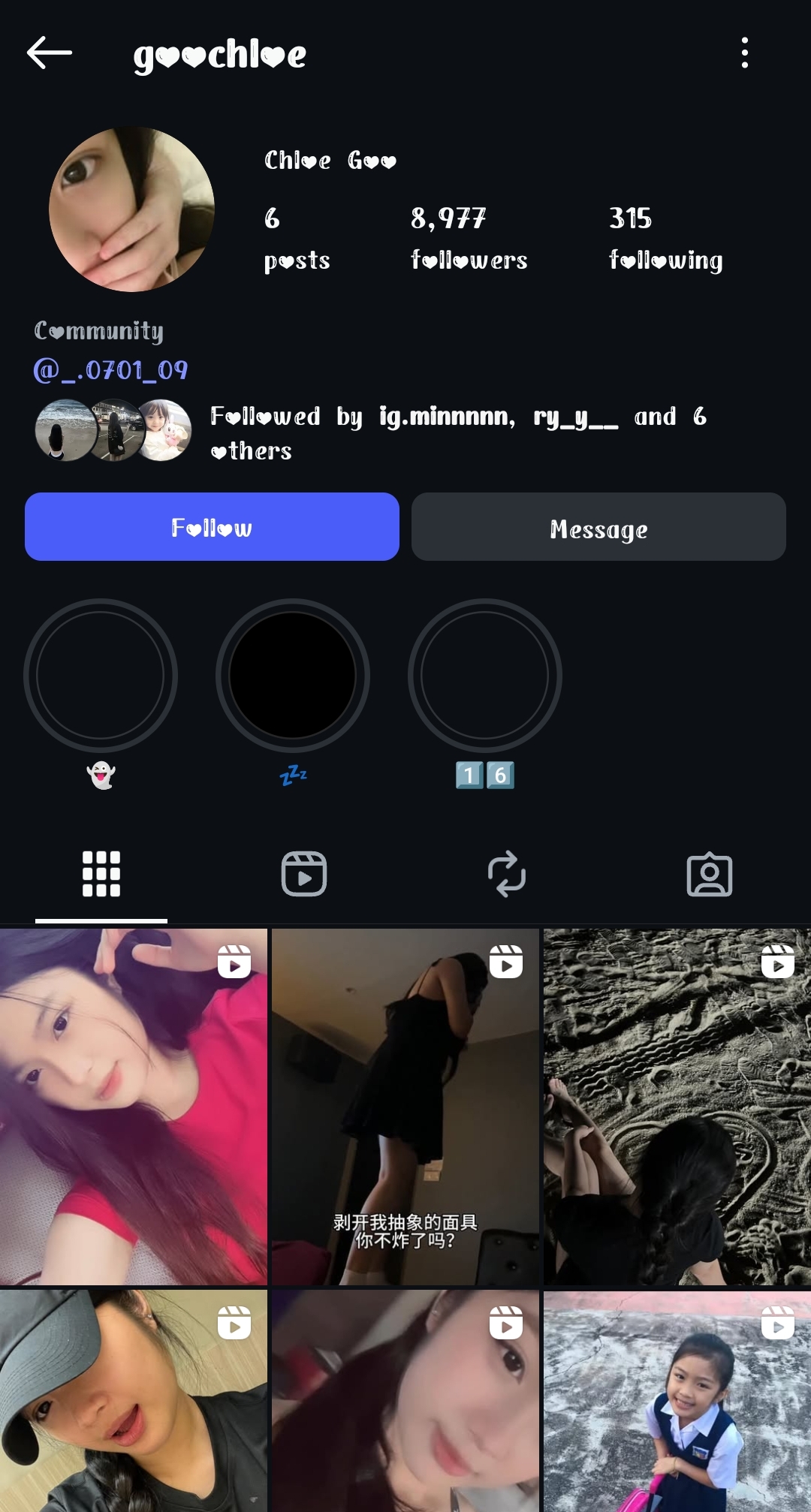This screenshot has height=1512, width=811.
Task: Open the reel of the child in school uniform
Action: [677, 1401]
